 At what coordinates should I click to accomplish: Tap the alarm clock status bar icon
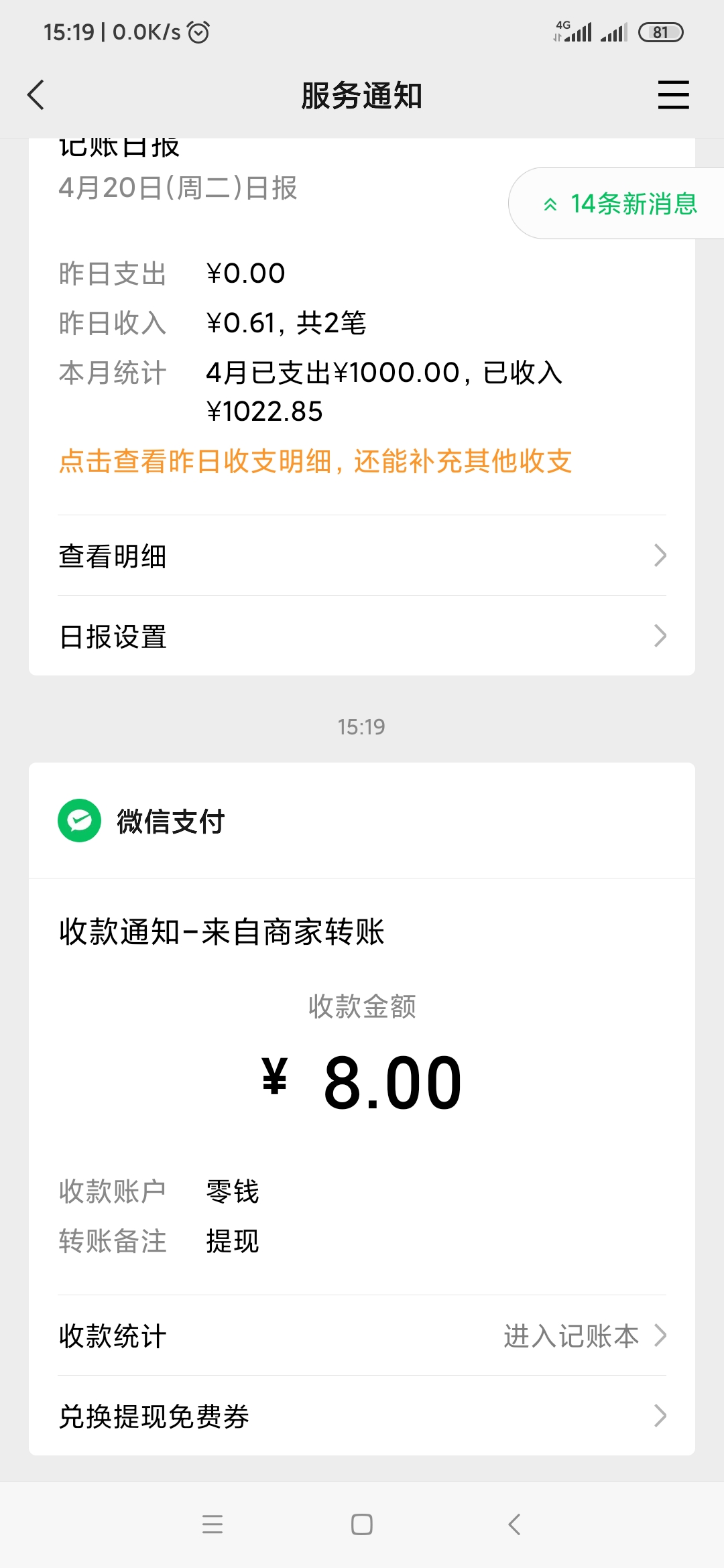click(196, 31)
